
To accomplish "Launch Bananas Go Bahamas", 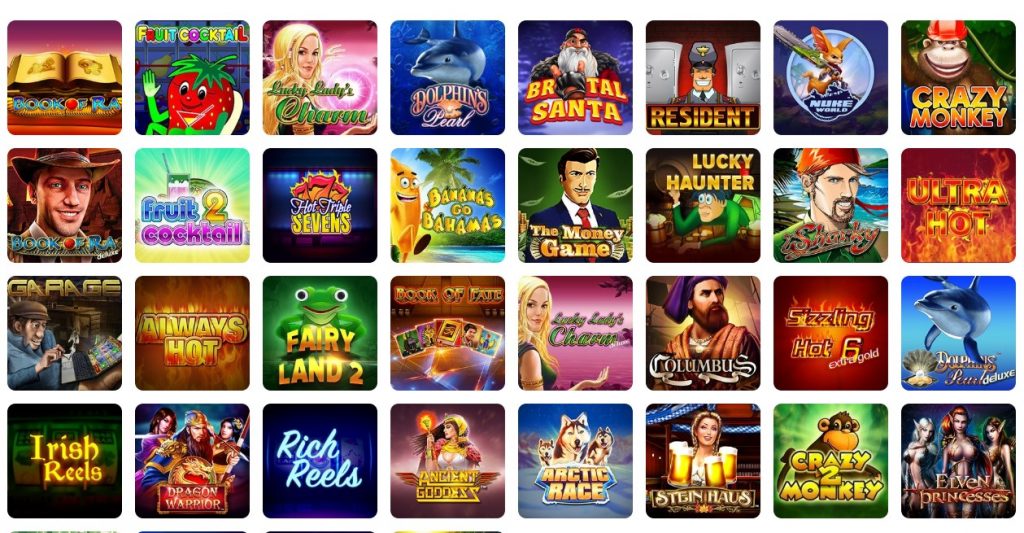I will point(447,206).
